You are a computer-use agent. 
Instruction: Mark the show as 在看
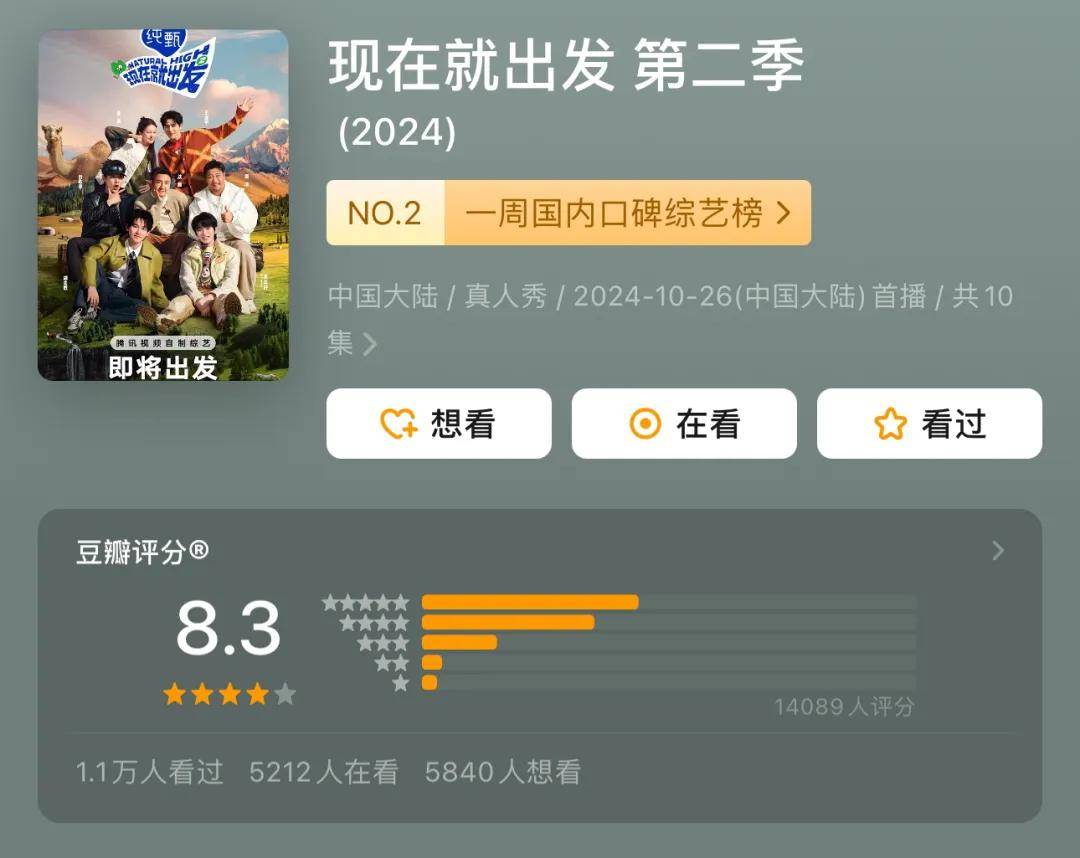[x=684, y=424]
